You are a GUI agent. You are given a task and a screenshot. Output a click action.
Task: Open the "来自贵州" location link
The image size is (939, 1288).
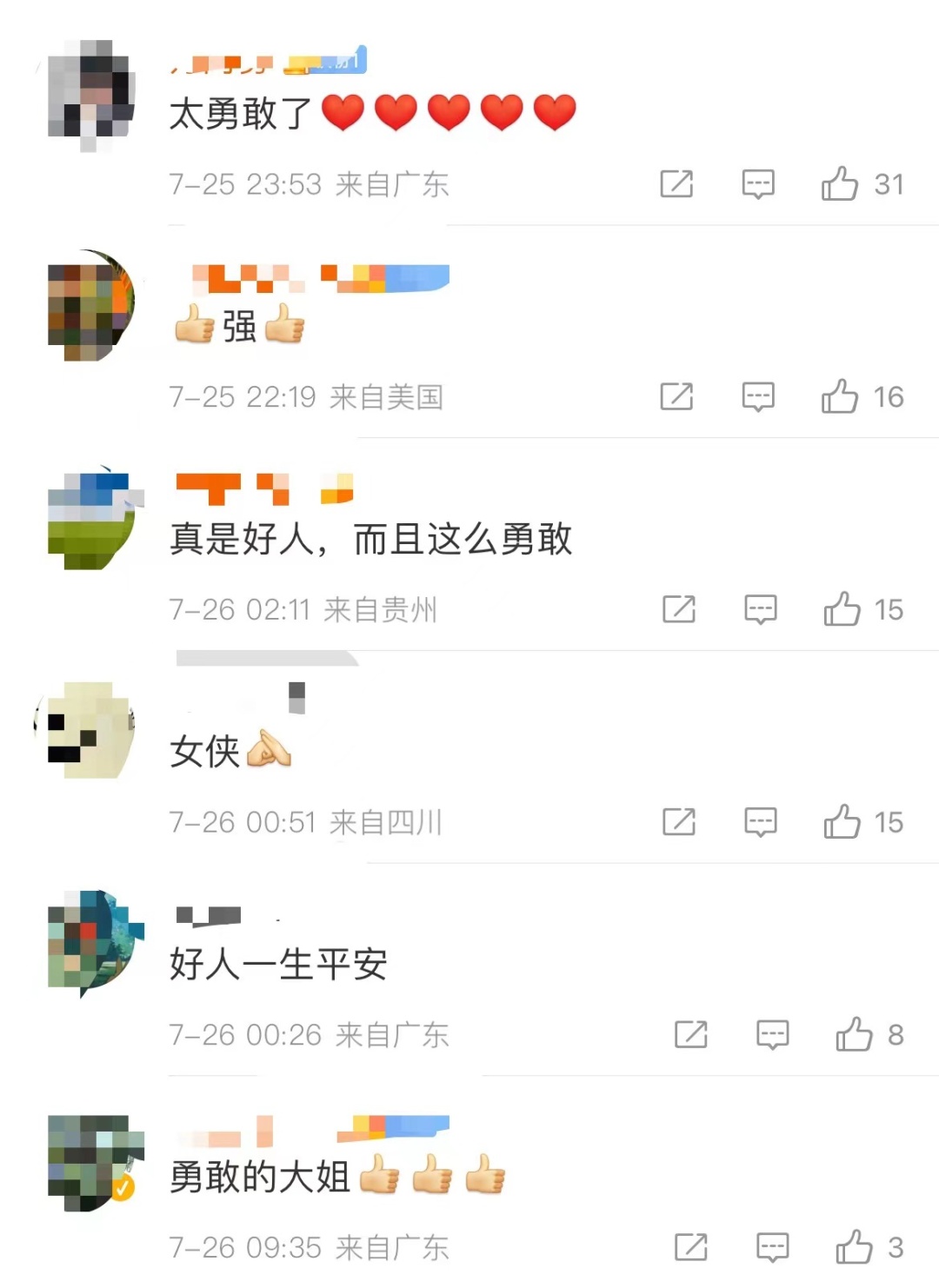[x=383, y=609]
